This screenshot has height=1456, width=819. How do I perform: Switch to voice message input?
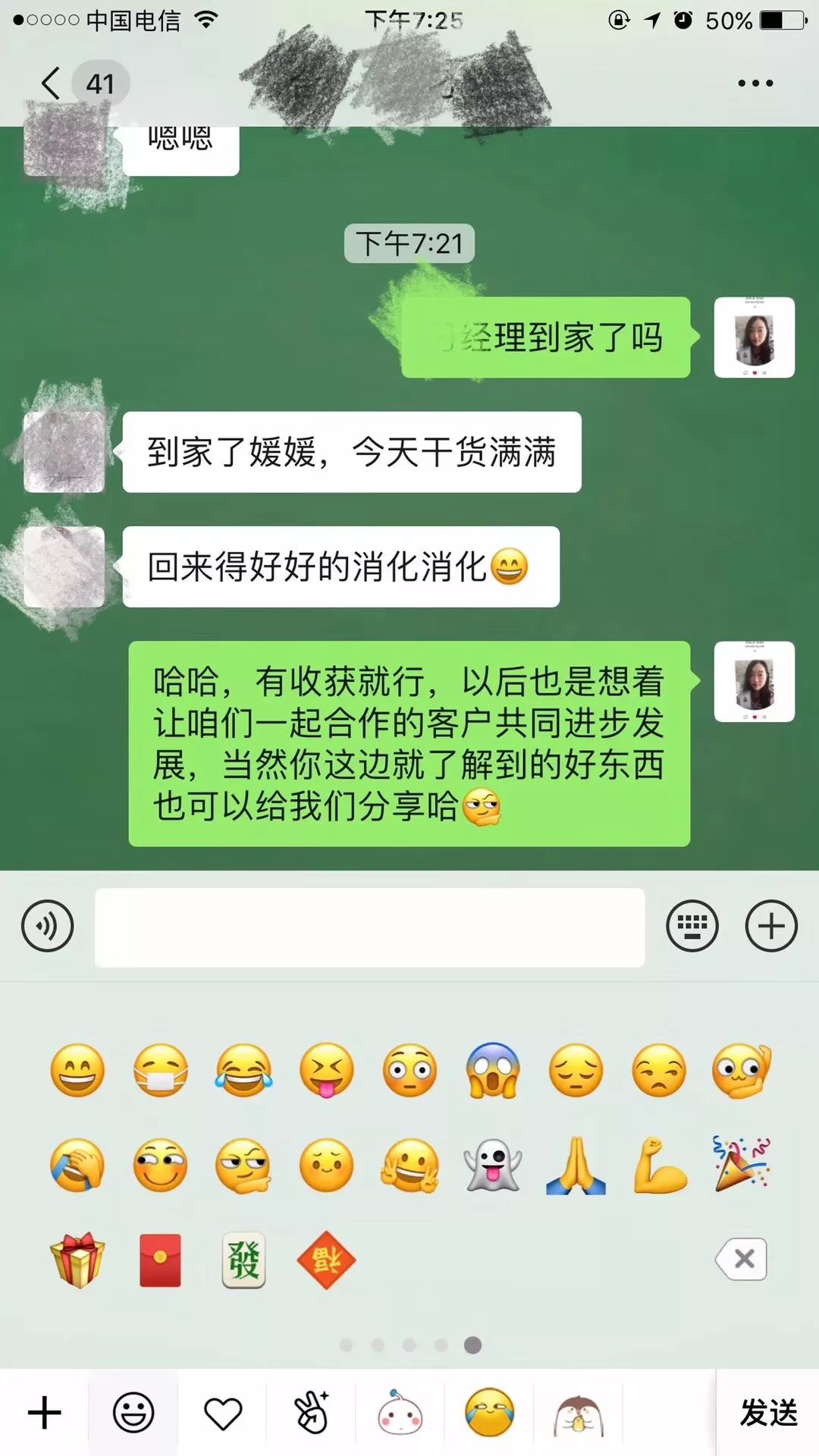pyautogui.click(x=48, y=926)
